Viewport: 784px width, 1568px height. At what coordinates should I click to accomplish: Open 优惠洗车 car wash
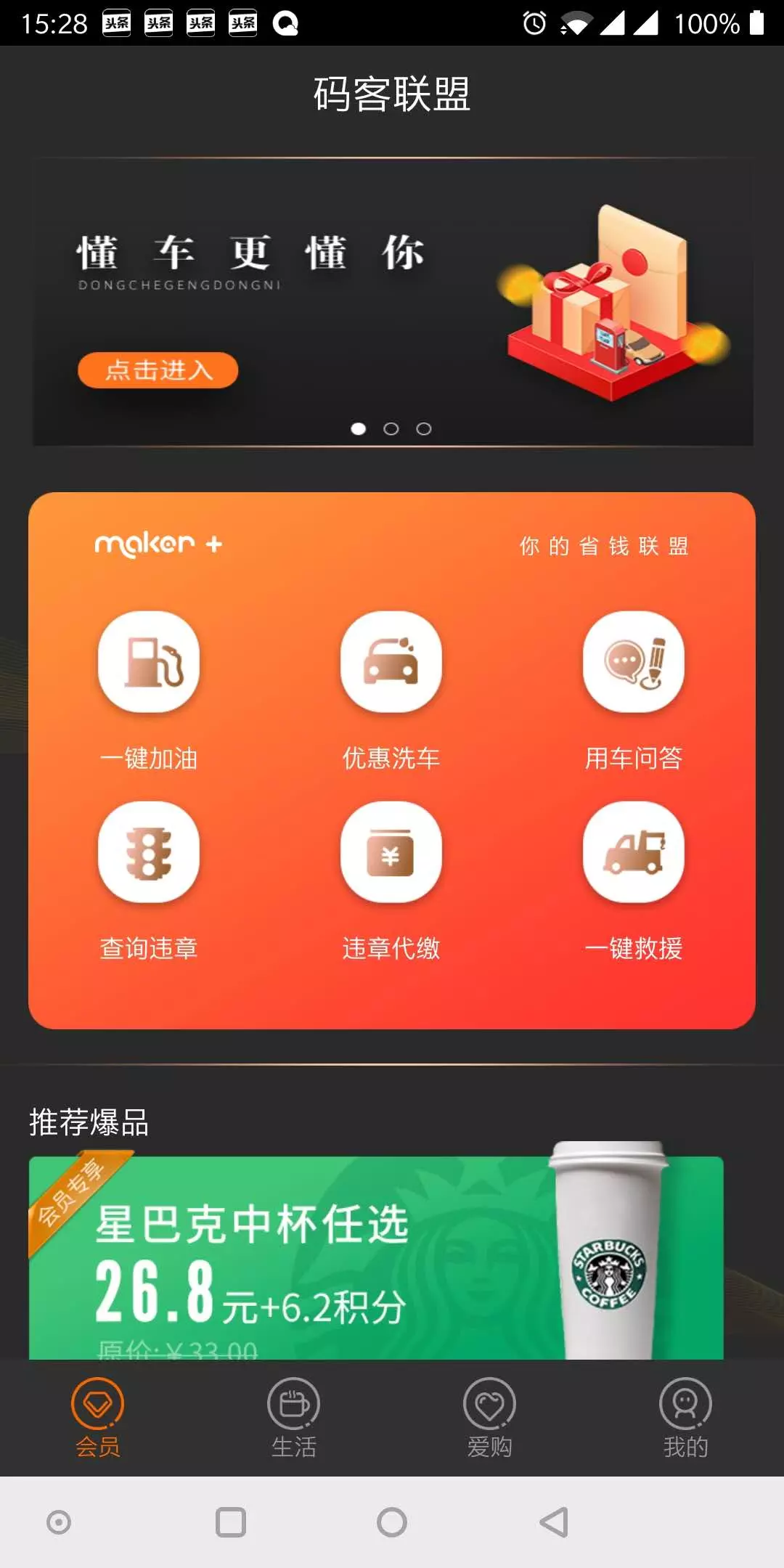[391, 662]
